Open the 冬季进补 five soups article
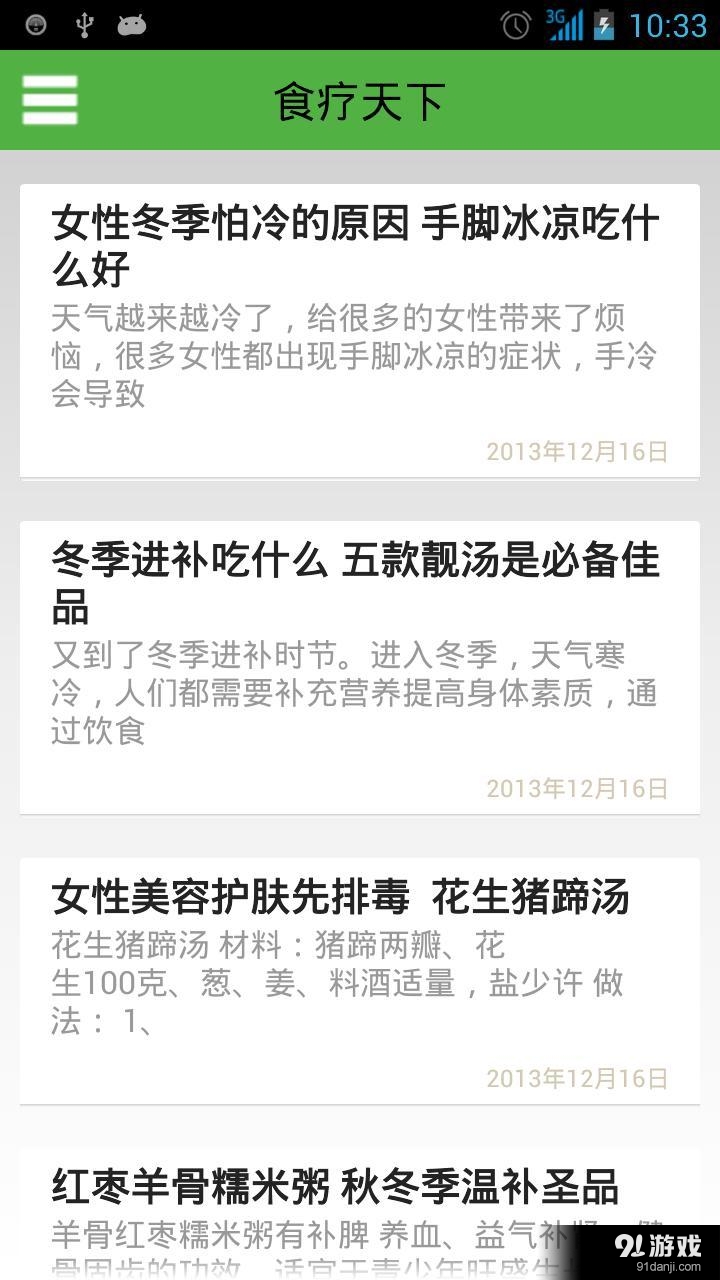The image size is (720, 1280). [x=360, y=660]
